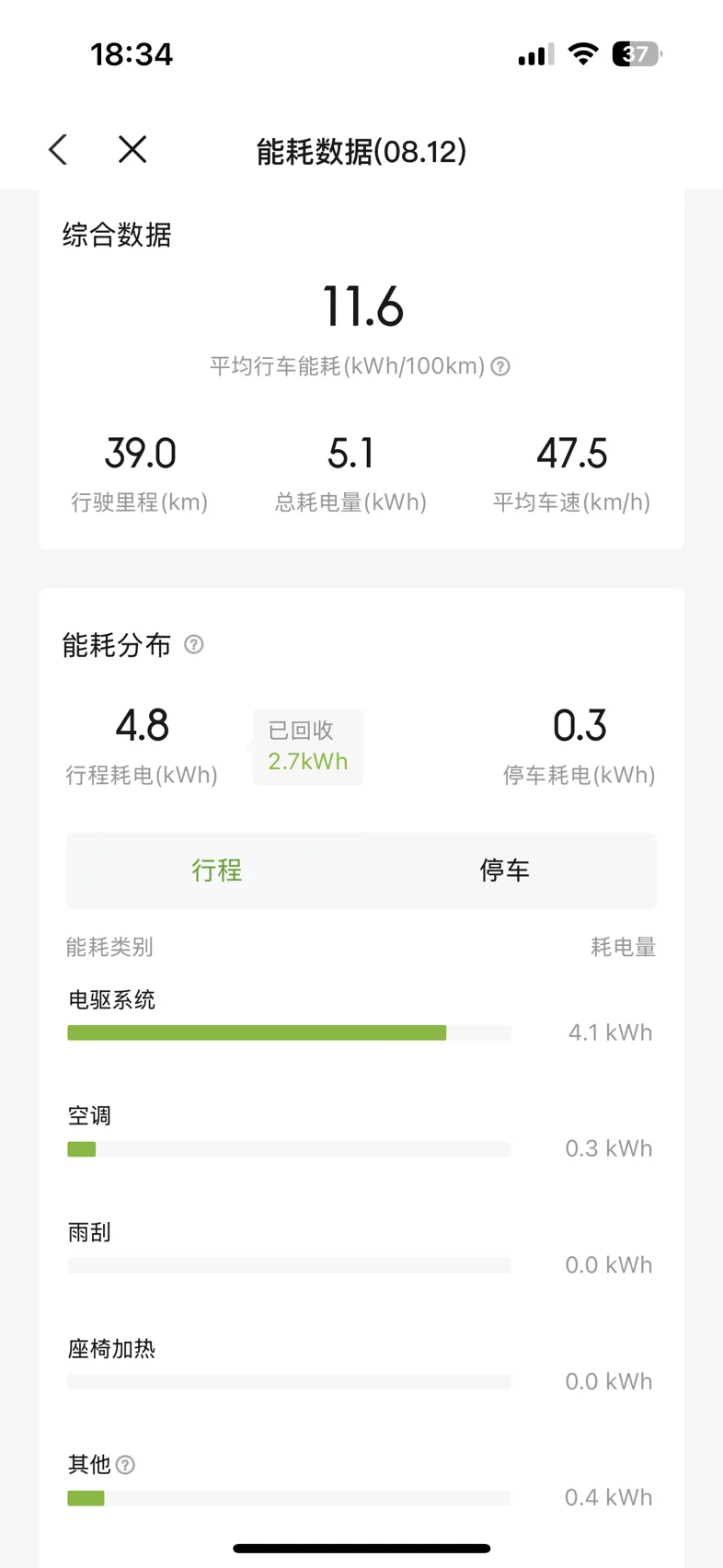Go back using the header arrow
The image size is (723, 1568).
coord(58,150)
